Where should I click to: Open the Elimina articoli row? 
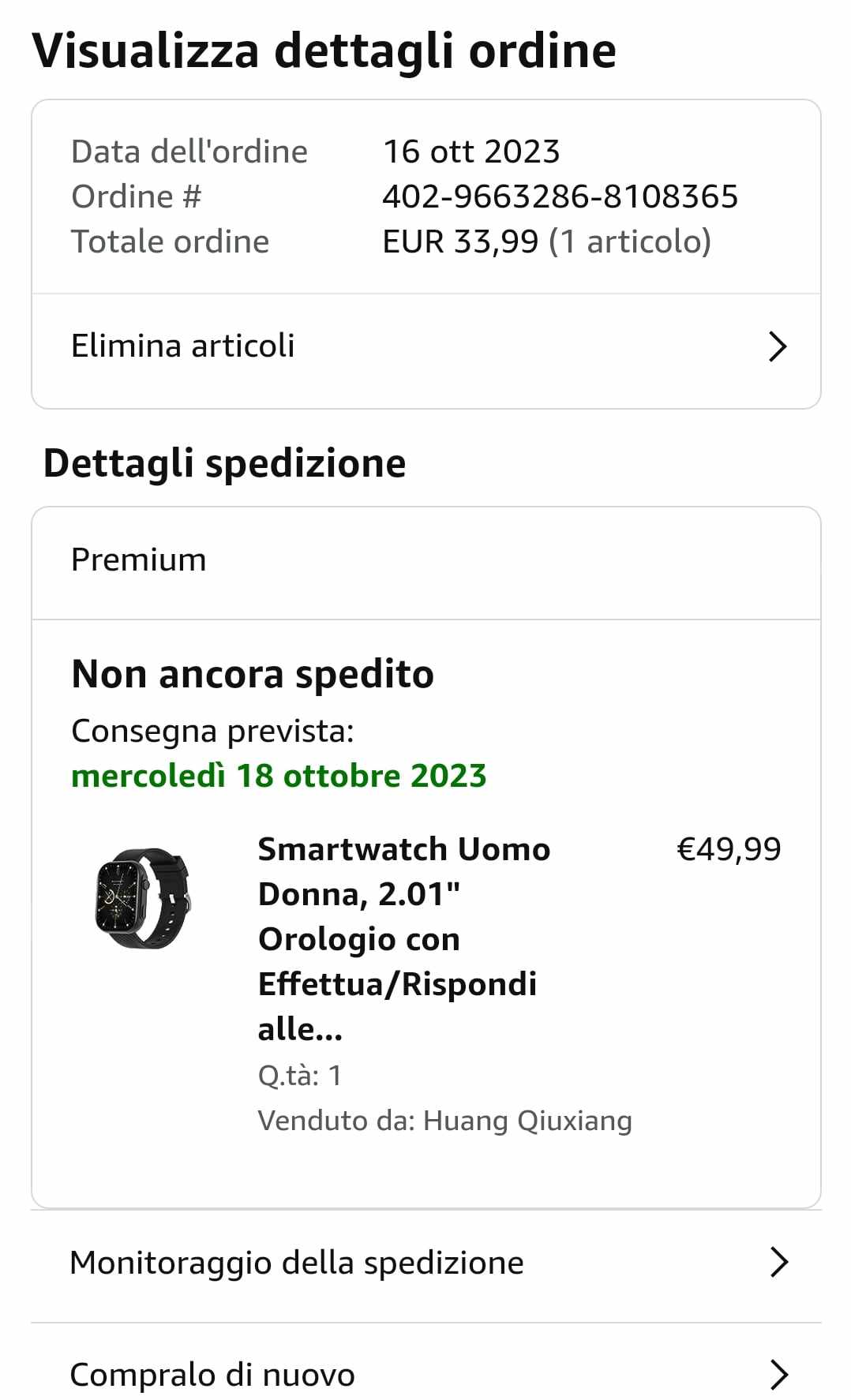pyautogui.click(x=426, y=347)
